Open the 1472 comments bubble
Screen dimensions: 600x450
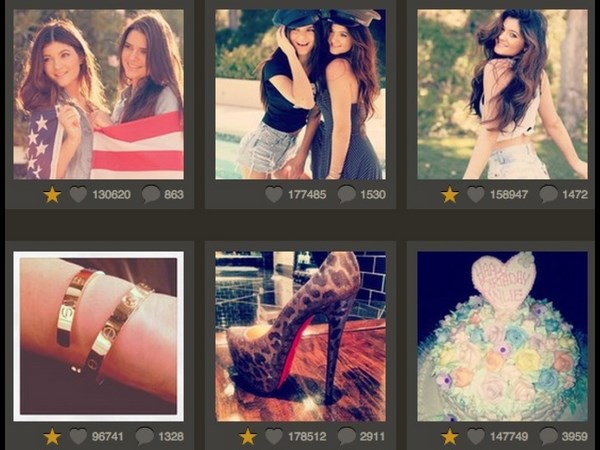(x=548, y=194)
